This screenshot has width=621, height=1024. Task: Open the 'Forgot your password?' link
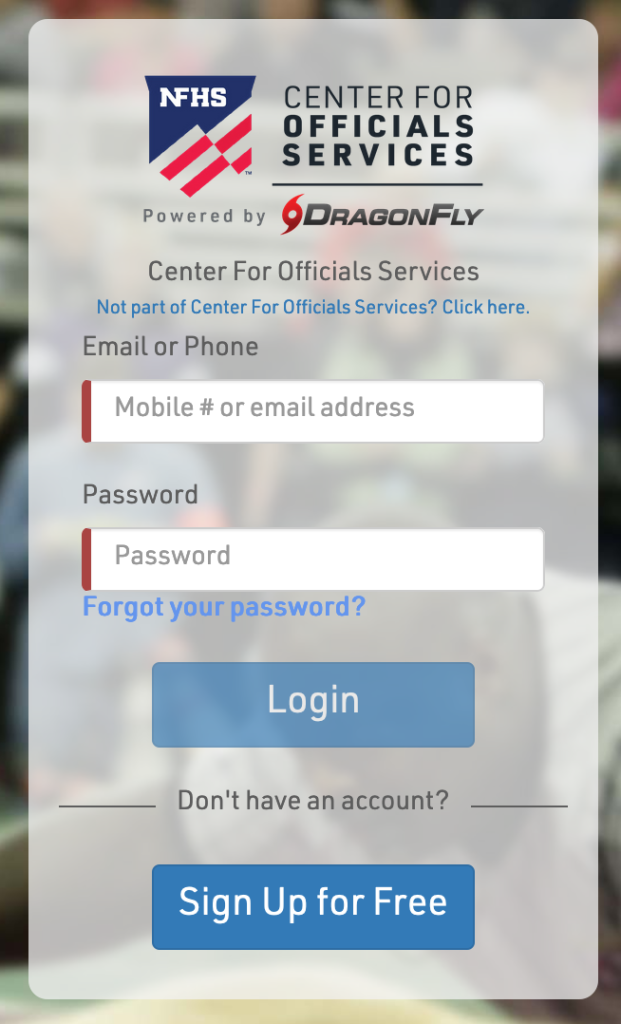(x=224, y=607)
